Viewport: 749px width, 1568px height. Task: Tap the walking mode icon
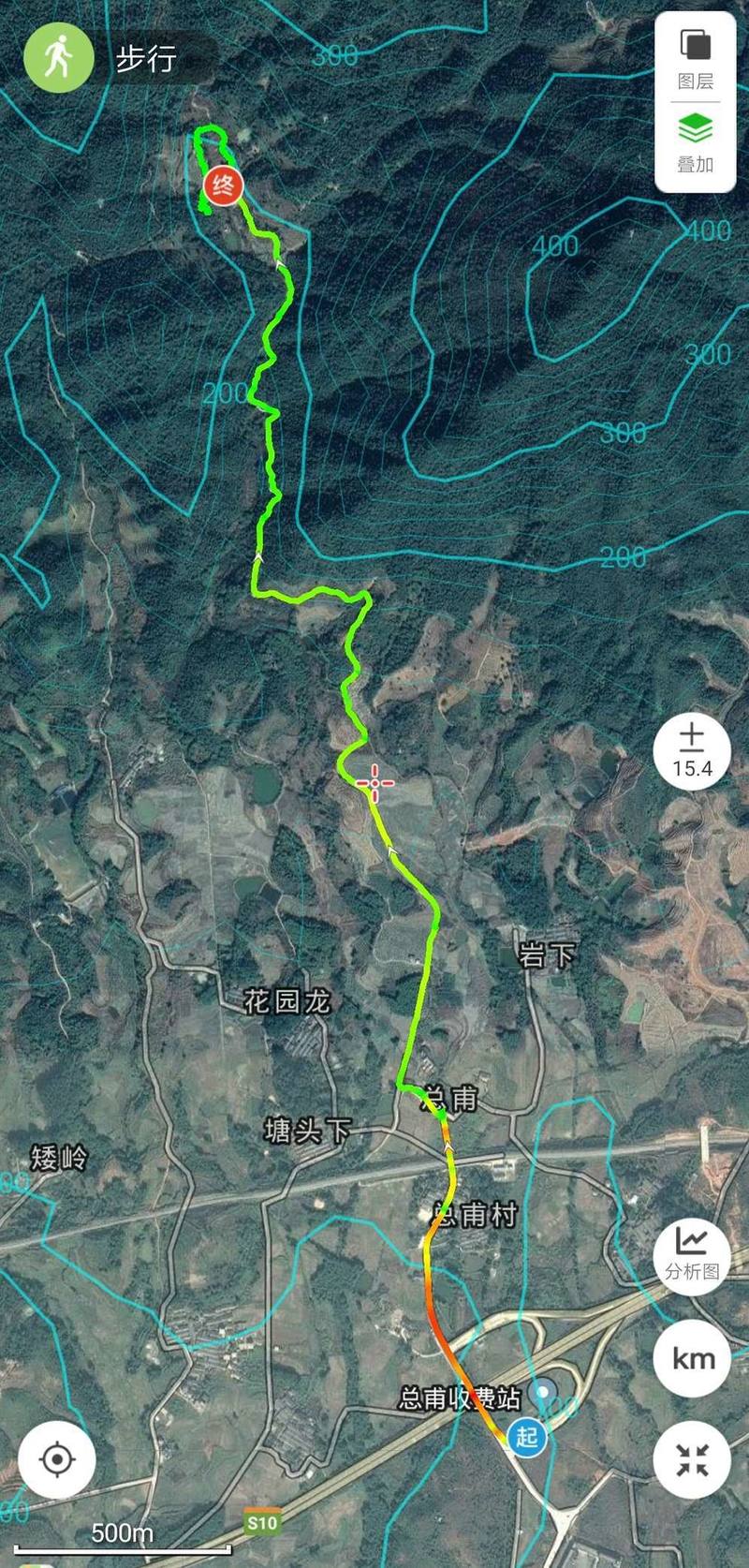coord(58,58)
